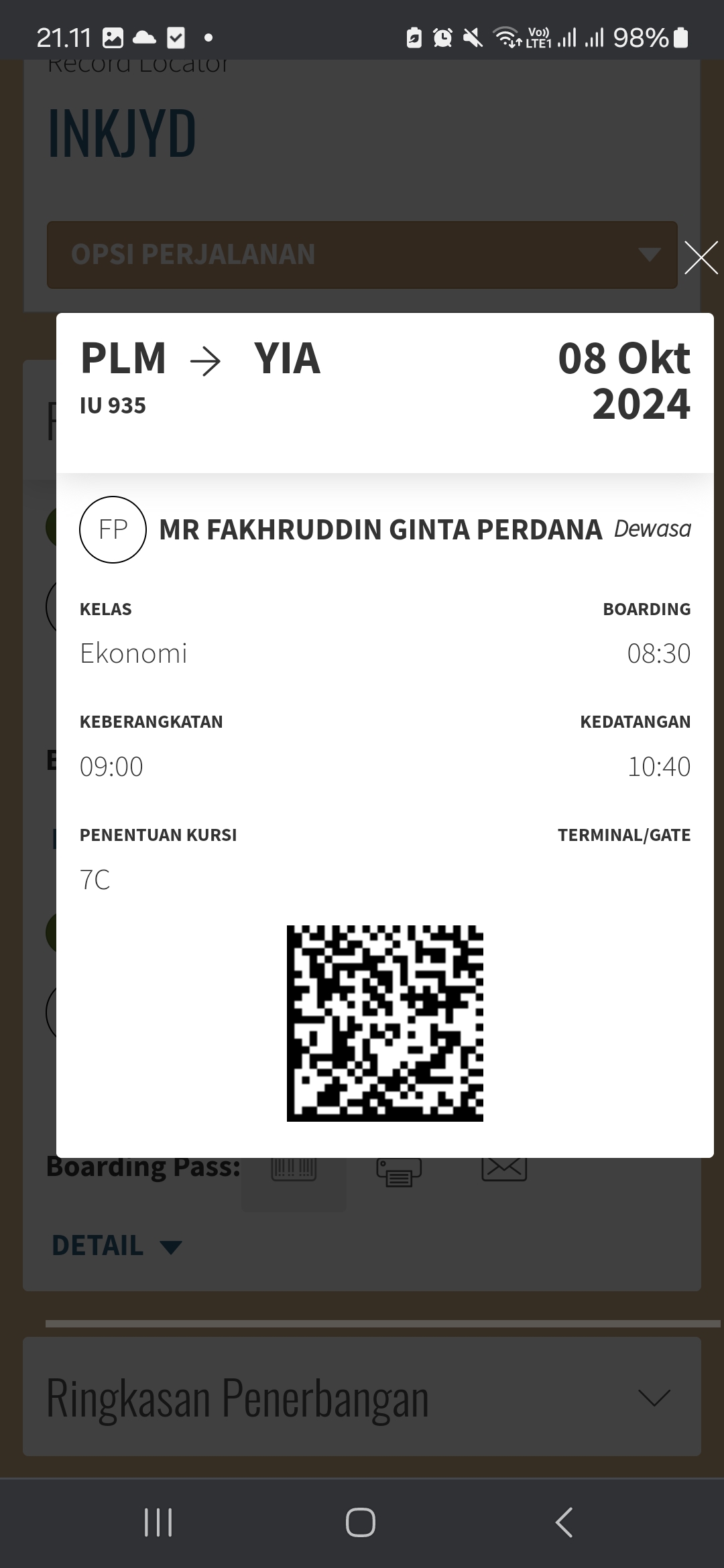Close the boarding pass popup

click(x=701, y=257)
